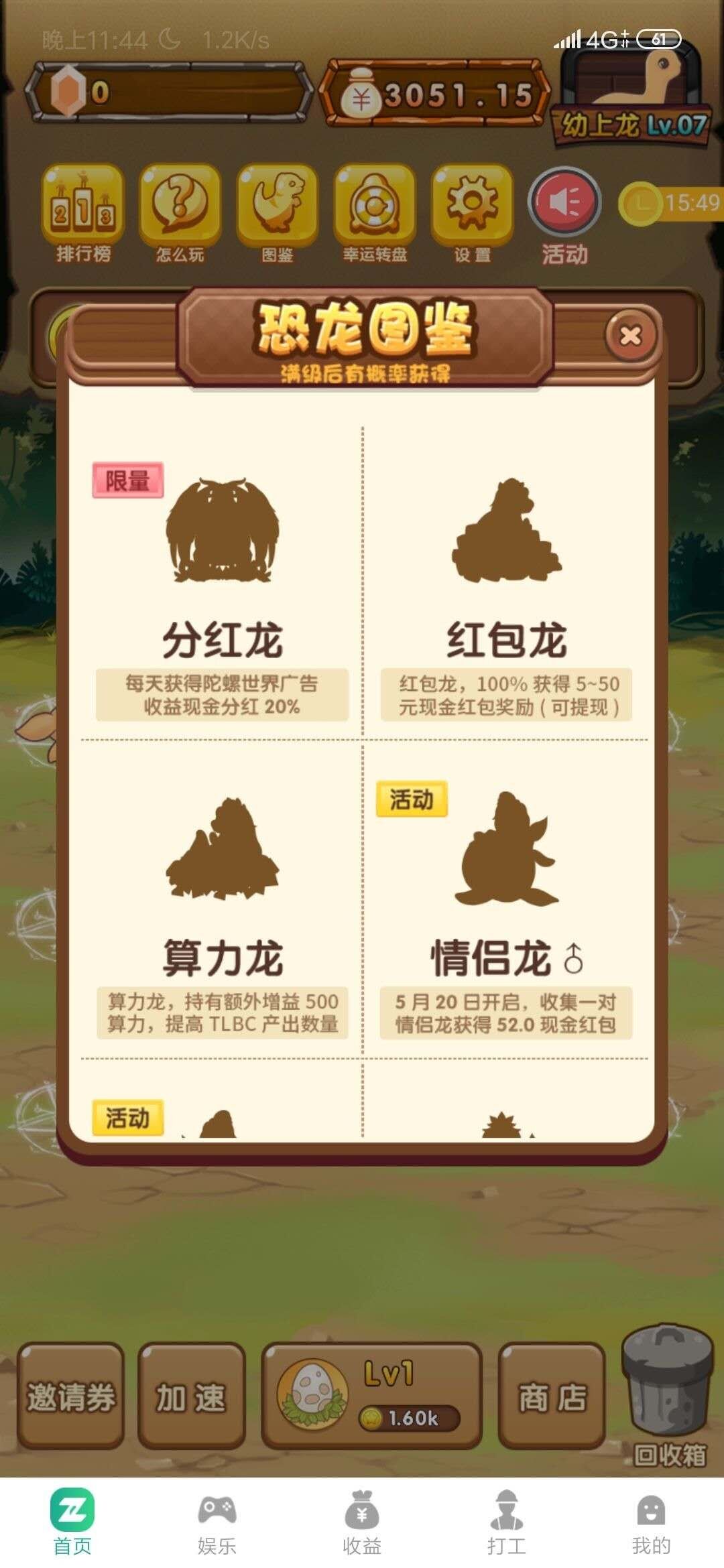Close the 恐龙图鉴 dialog
Viewport: 724px width, 1568px height.
630,335
